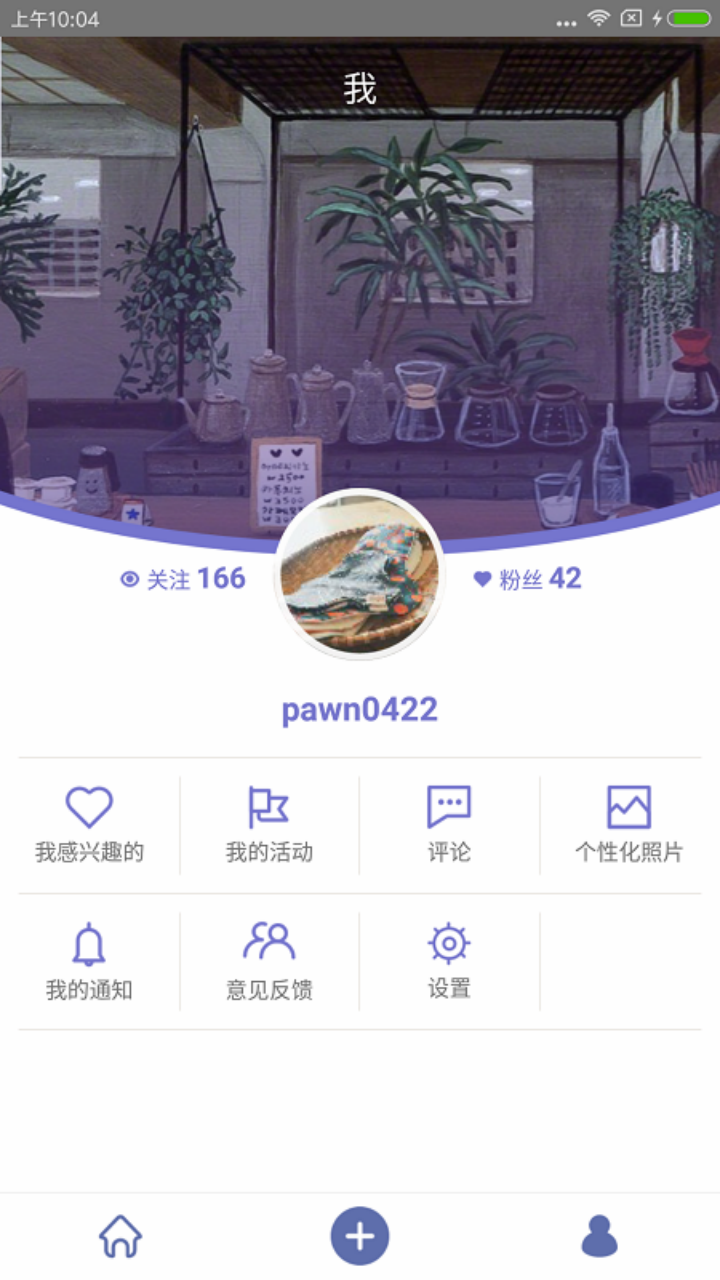The height and width of the screenshot is (1280, 720).
Task: Open 评论 comments
Action: tap(450, 825)
